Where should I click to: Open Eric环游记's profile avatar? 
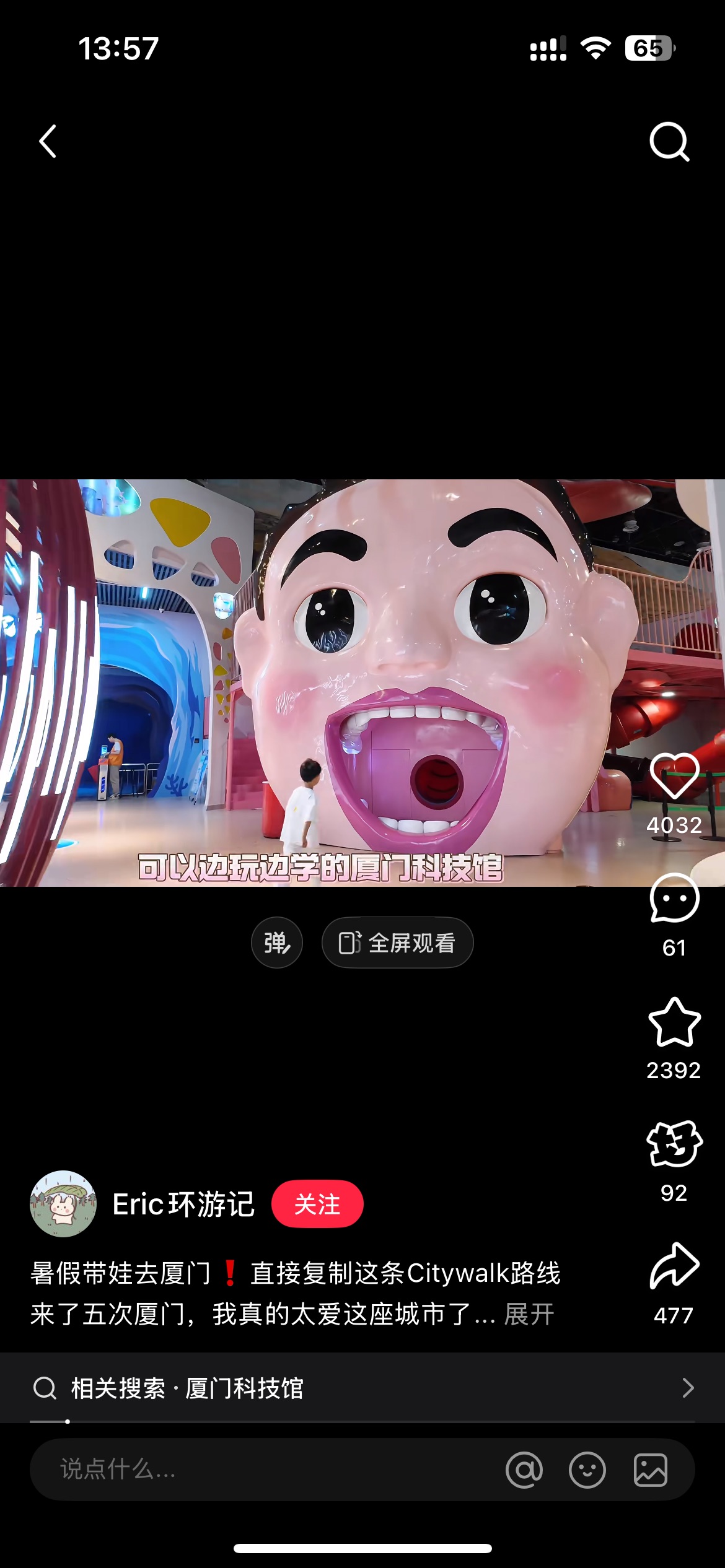tap(63, 1204)
